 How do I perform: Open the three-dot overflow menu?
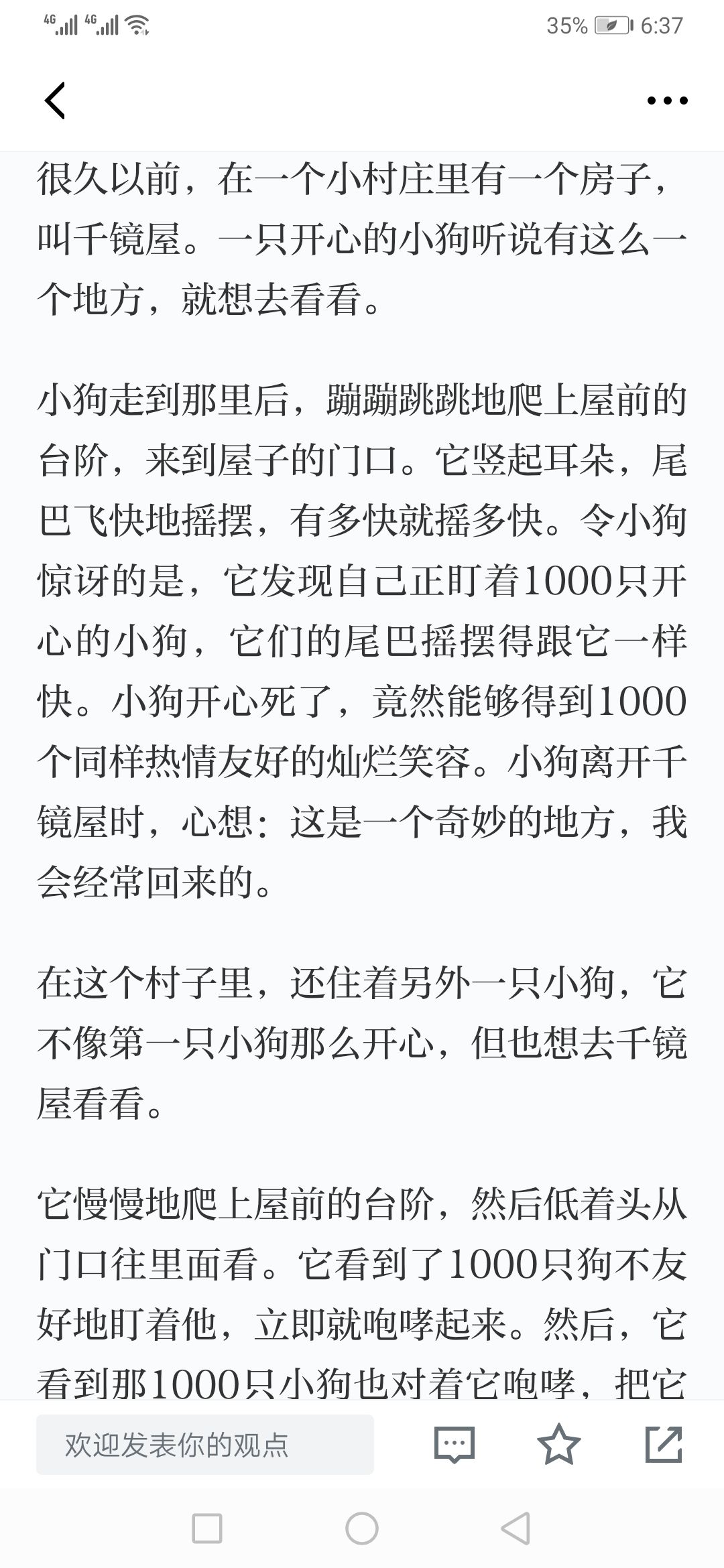tap(667, 101)
